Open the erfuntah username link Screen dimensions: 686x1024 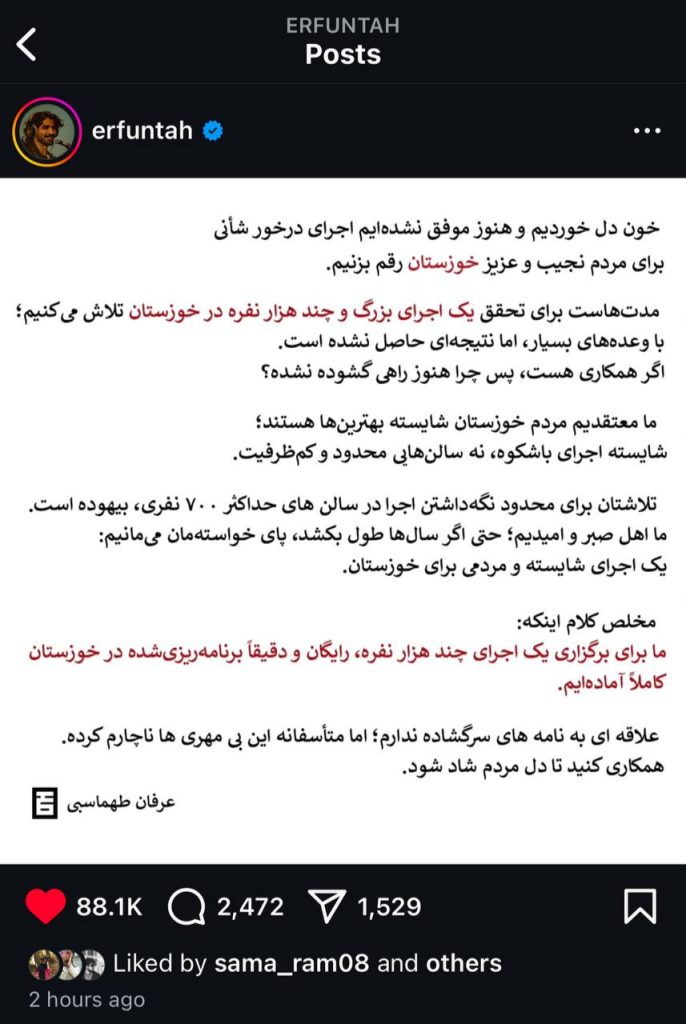tap(141, 131)
